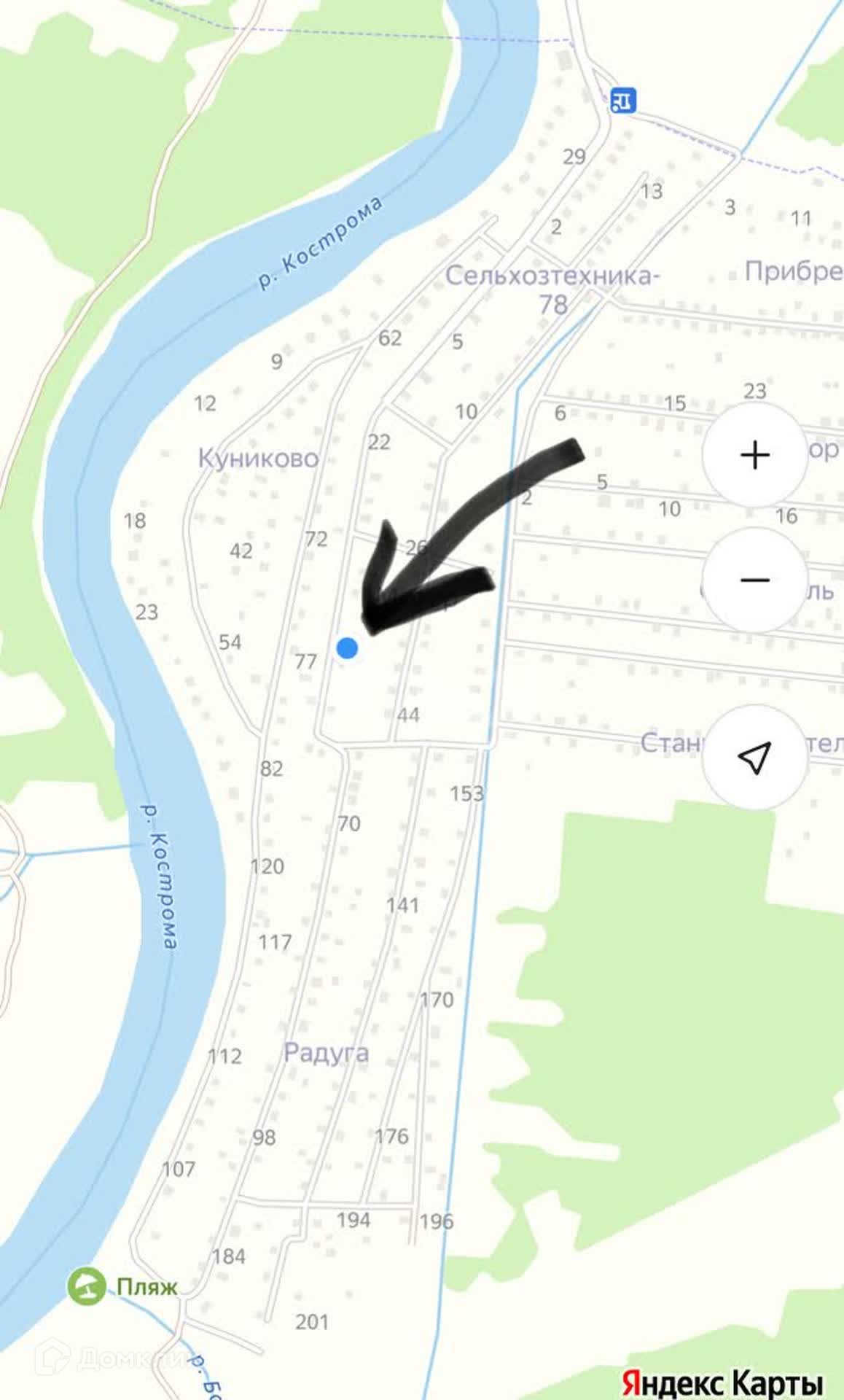Zoom out of the map

755,580
